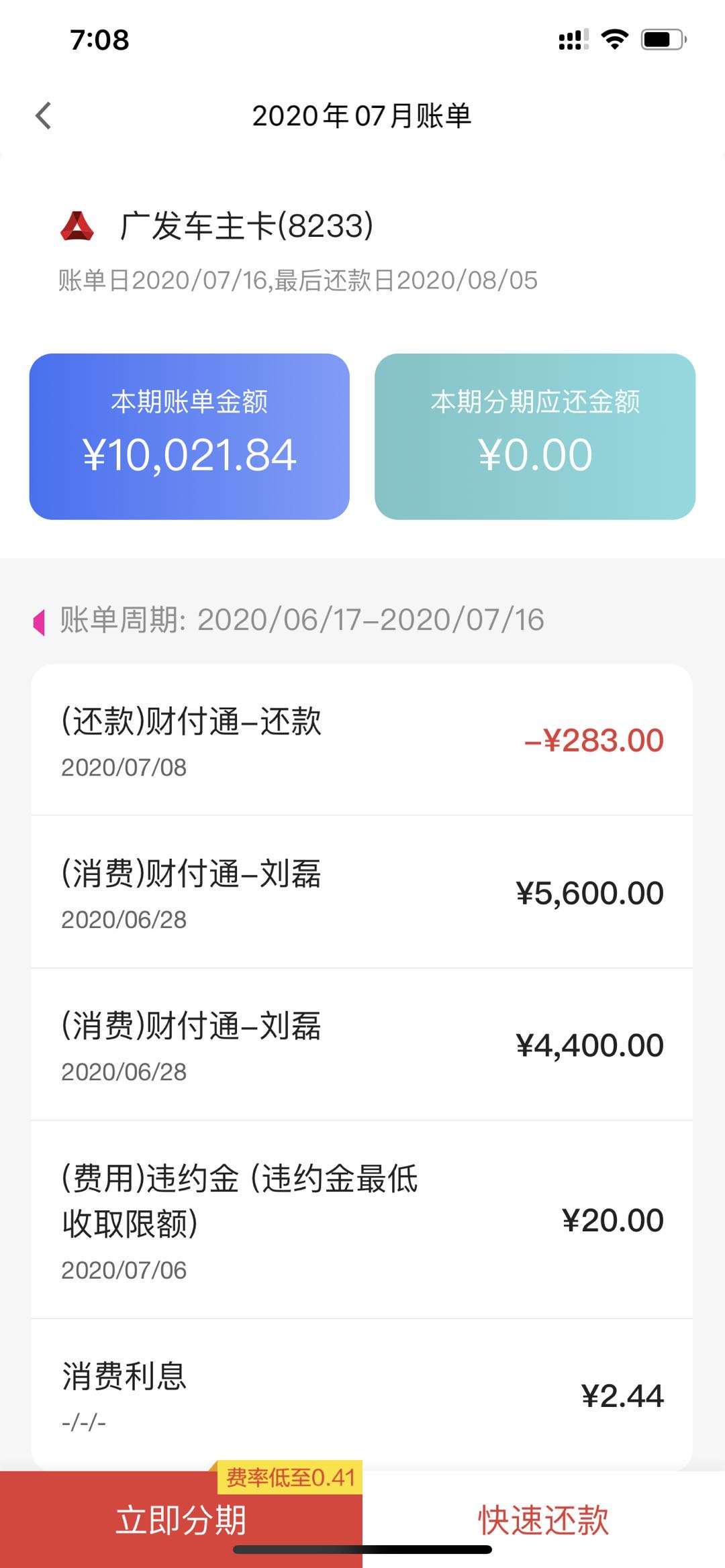The image size is (725, 1568).
Task: Tap the pink arrow beside 账单周期
Action: point(39,622)
